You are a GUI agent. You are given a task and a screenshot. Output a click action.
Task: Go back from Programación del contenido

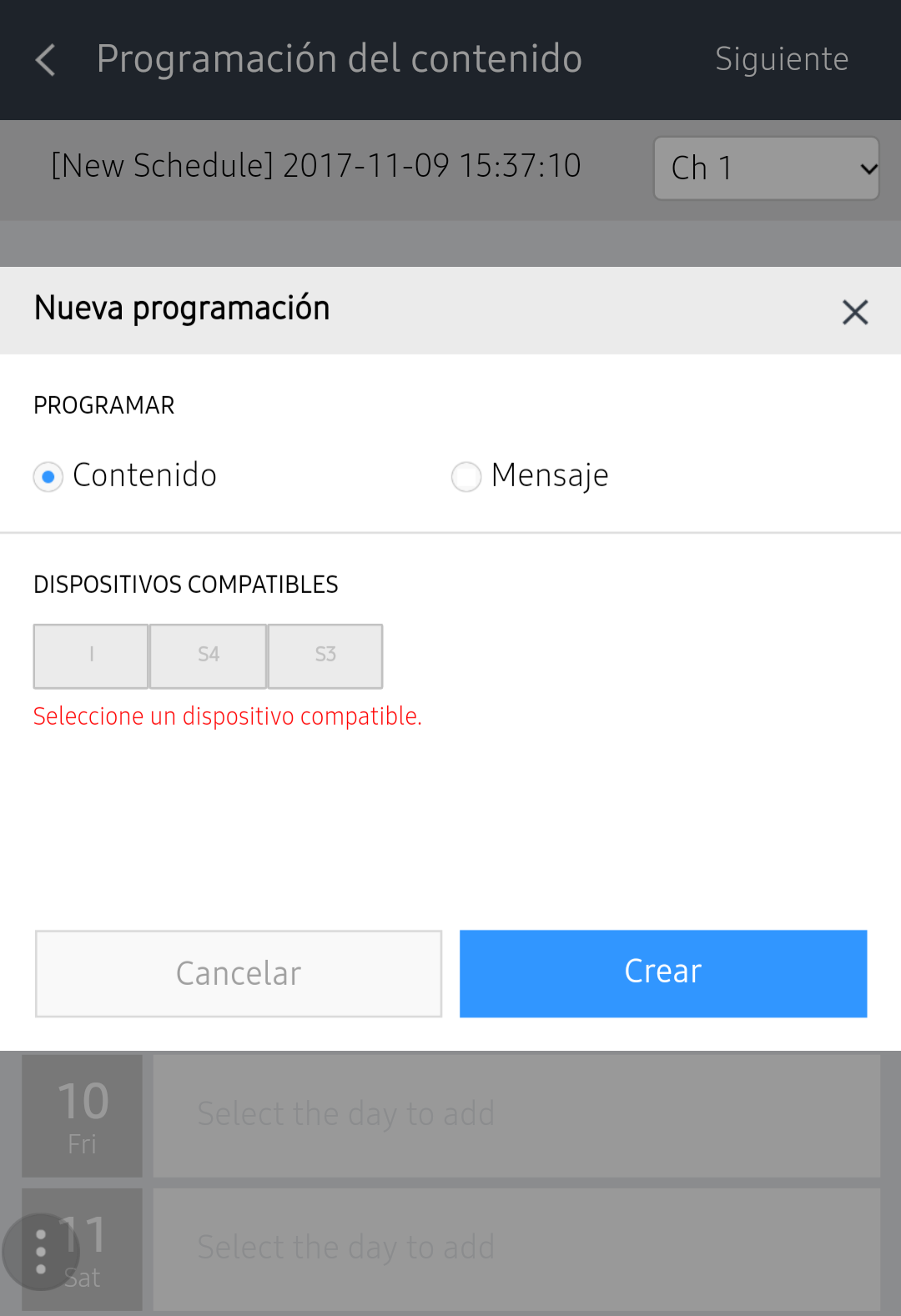pos(46,60)
